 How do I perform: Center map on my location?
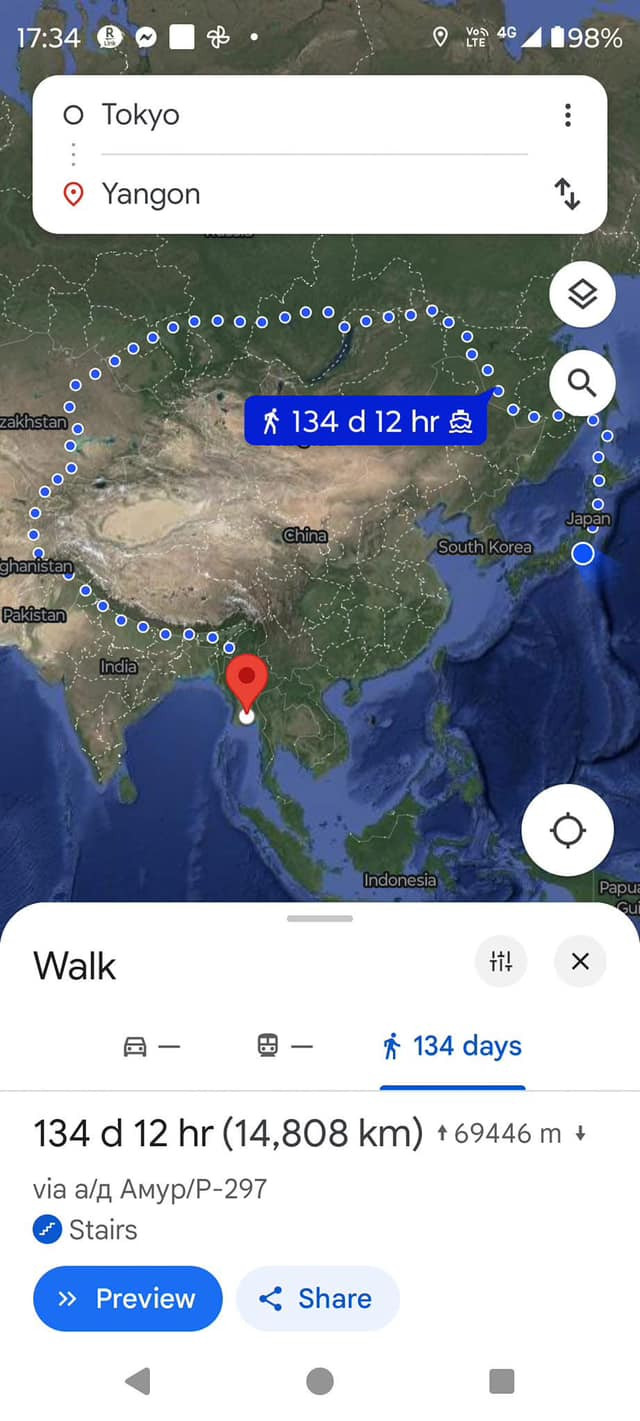point(567,830)
